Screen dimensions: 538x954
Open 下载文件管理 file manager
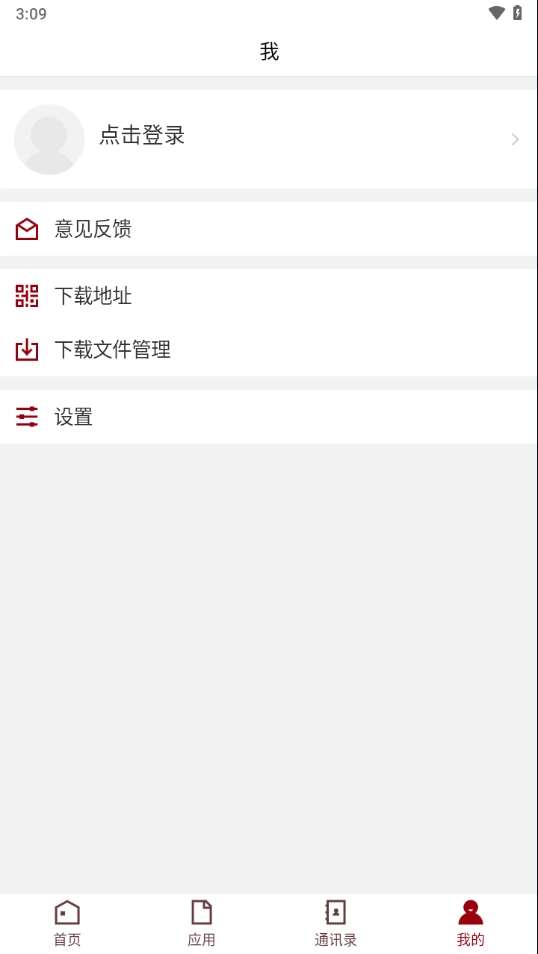[269, 350]
